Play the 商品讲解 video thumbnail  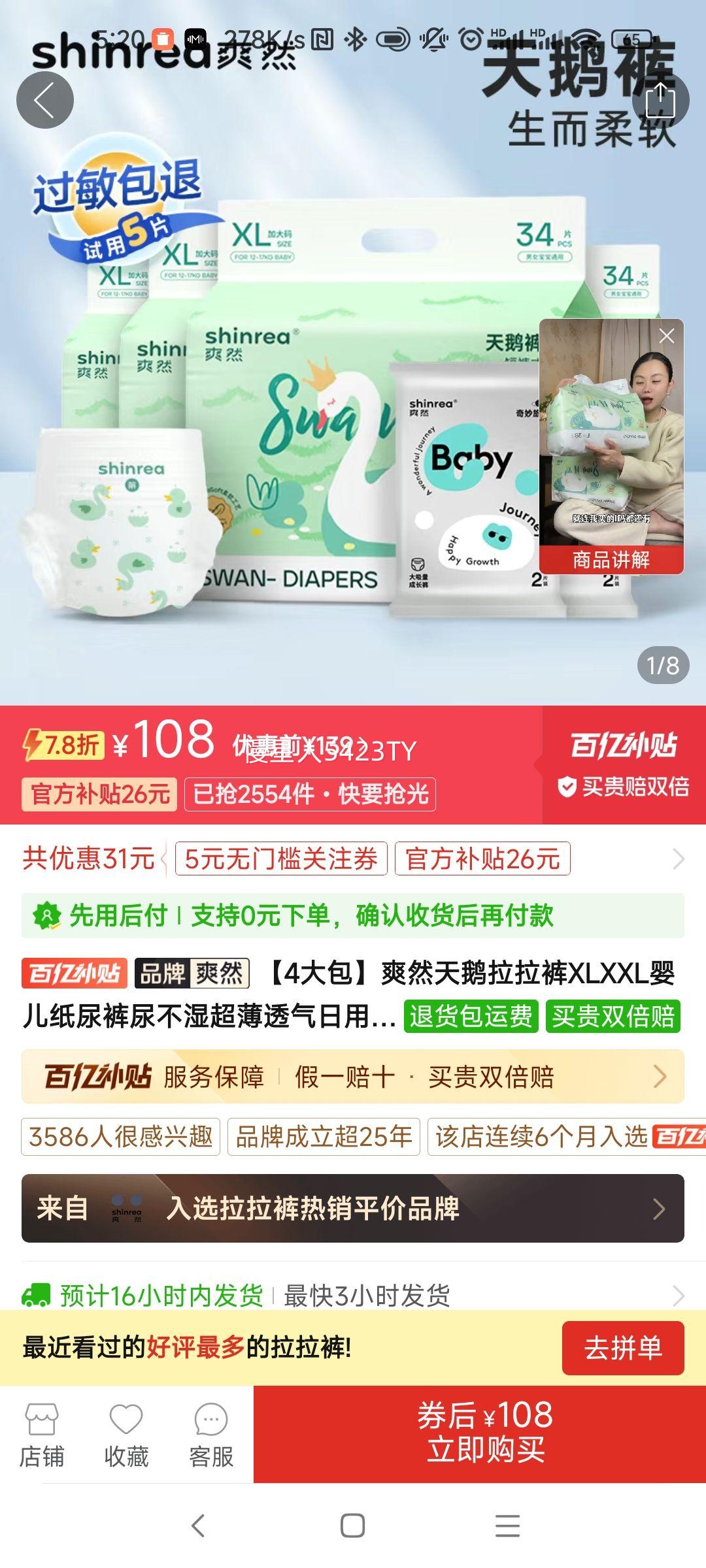click(x=611, y=444)
